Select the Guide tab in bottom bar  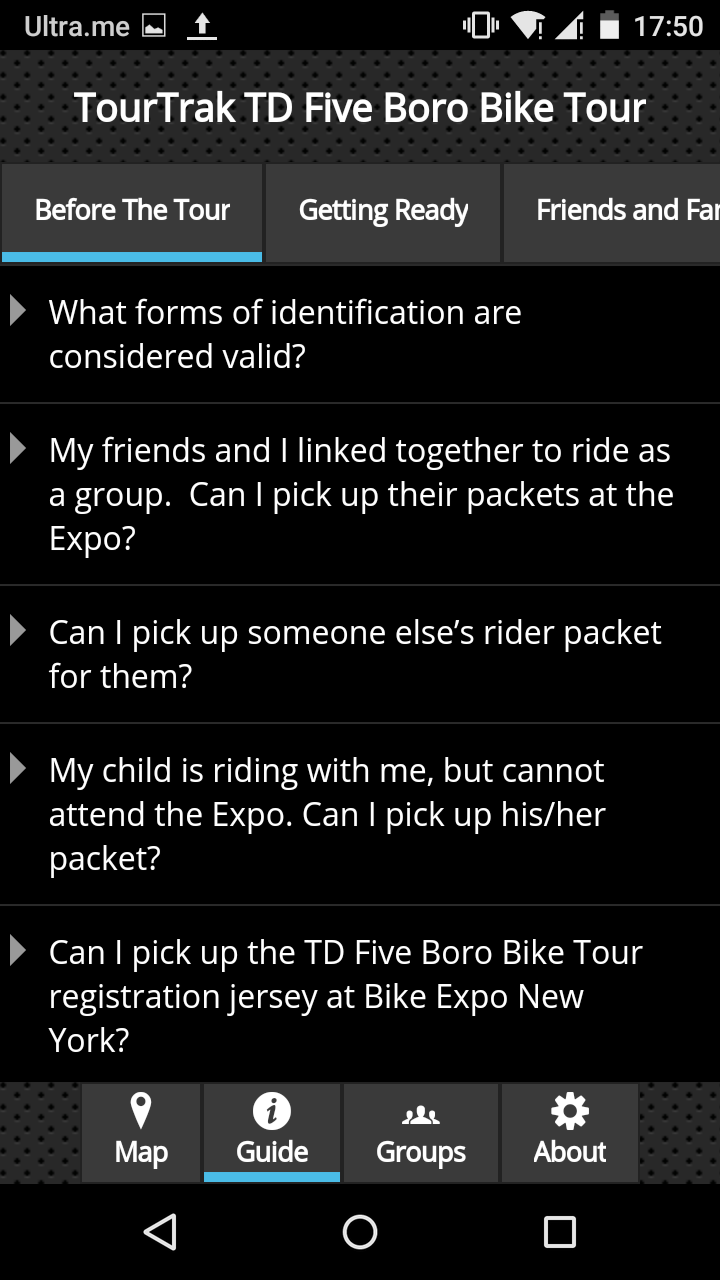click(272, 1133)
